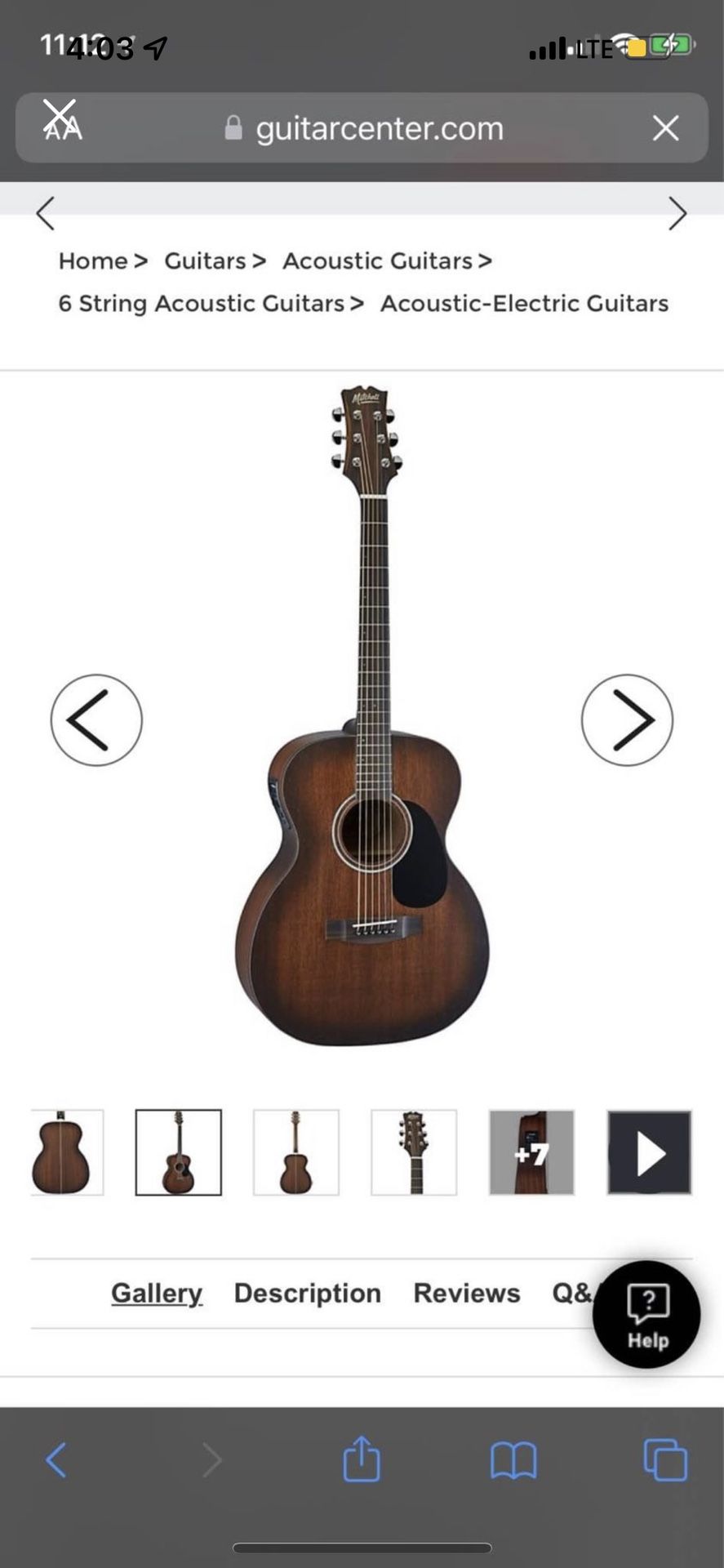This screenshot has width=724, height=1568.
Task: View the +7 more images thumbnail
Action: [531, 1152]
